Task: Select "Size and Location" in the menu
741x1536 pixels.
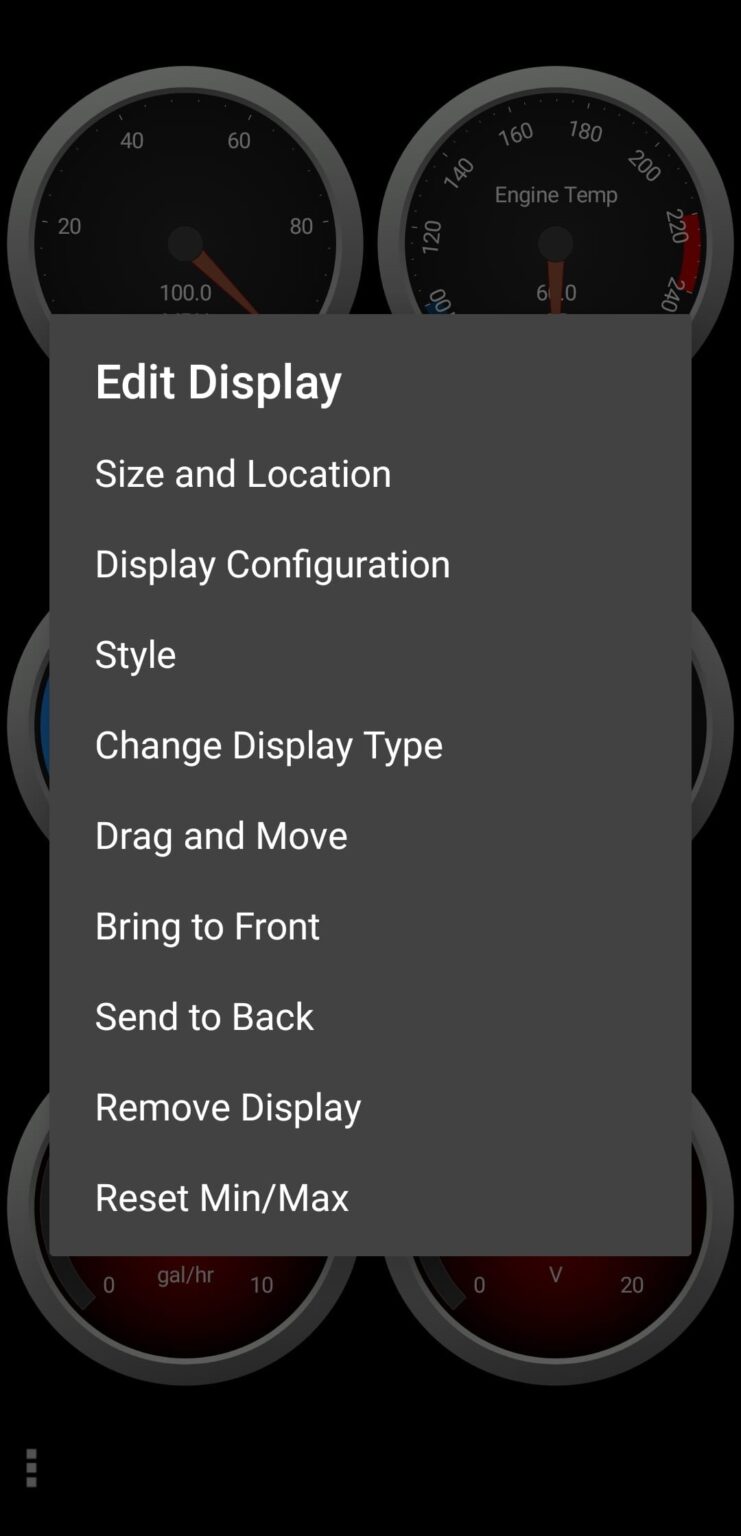Action: click(242, 472)
